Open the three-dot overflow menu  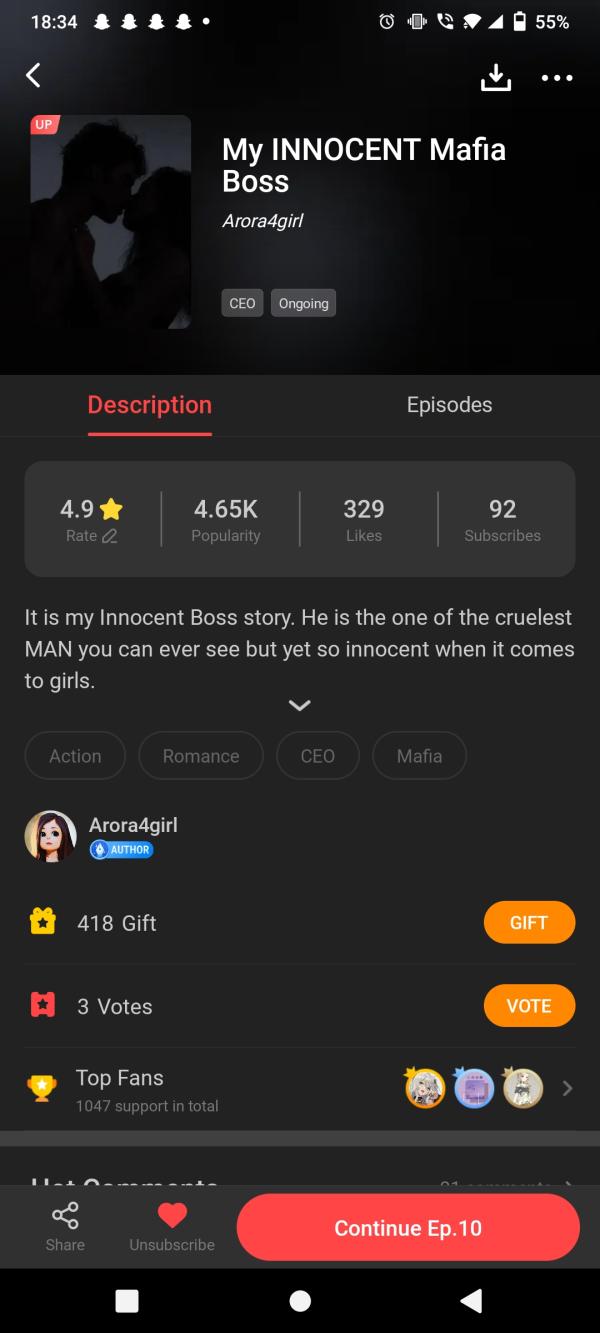[x=556, y=77]
